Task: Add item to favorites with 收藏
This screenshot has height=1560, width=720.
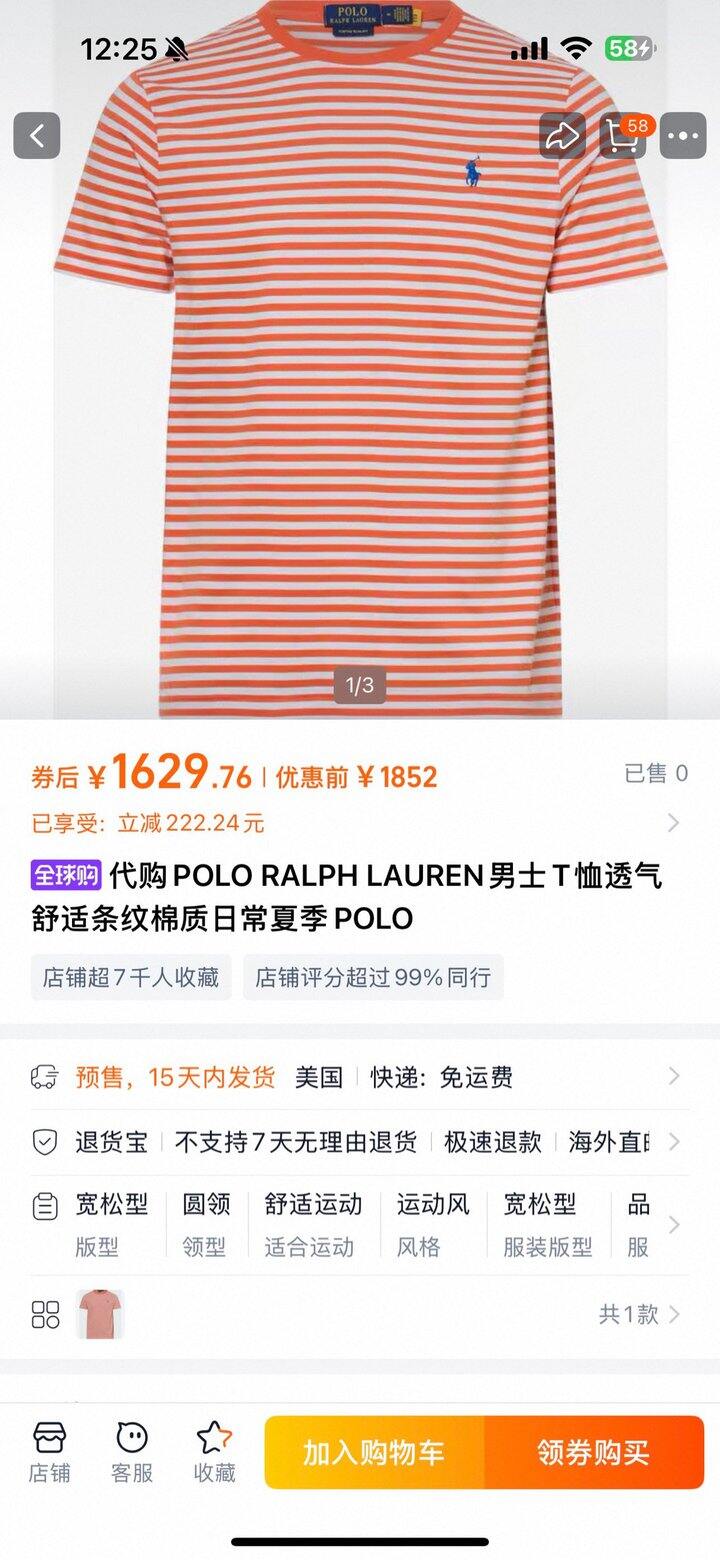Action: click(215, 1452)
